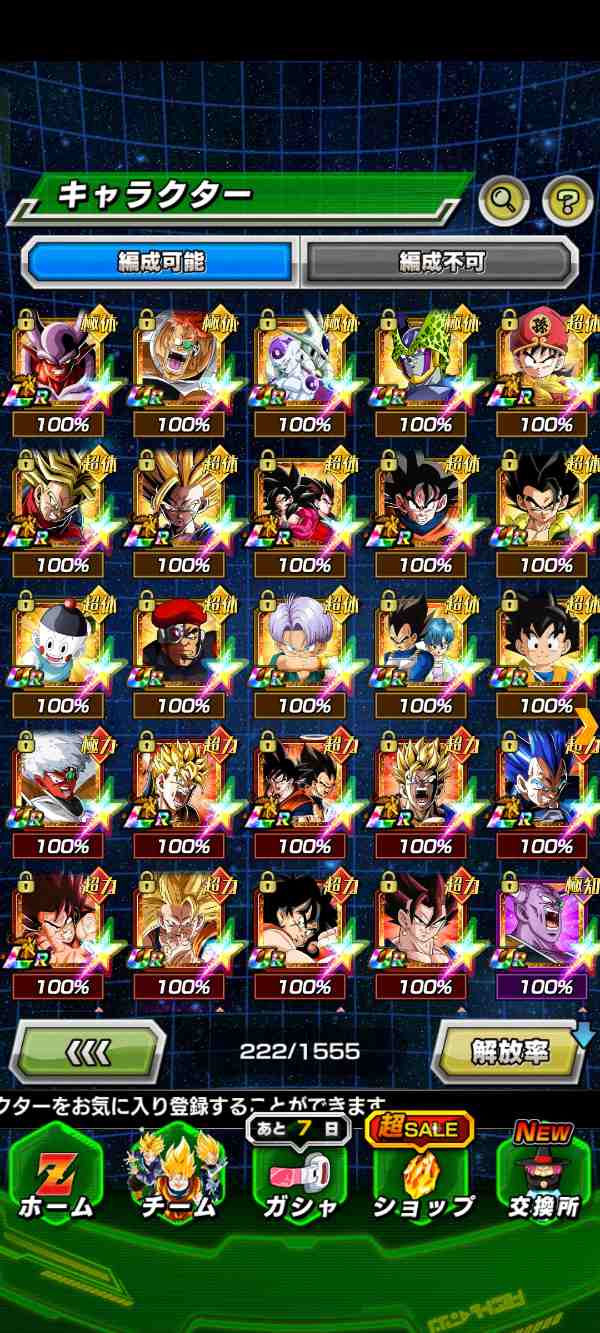Tap the orange next page arrow
The height and width of the screenshot is (1333, 600).
(588, 722)
